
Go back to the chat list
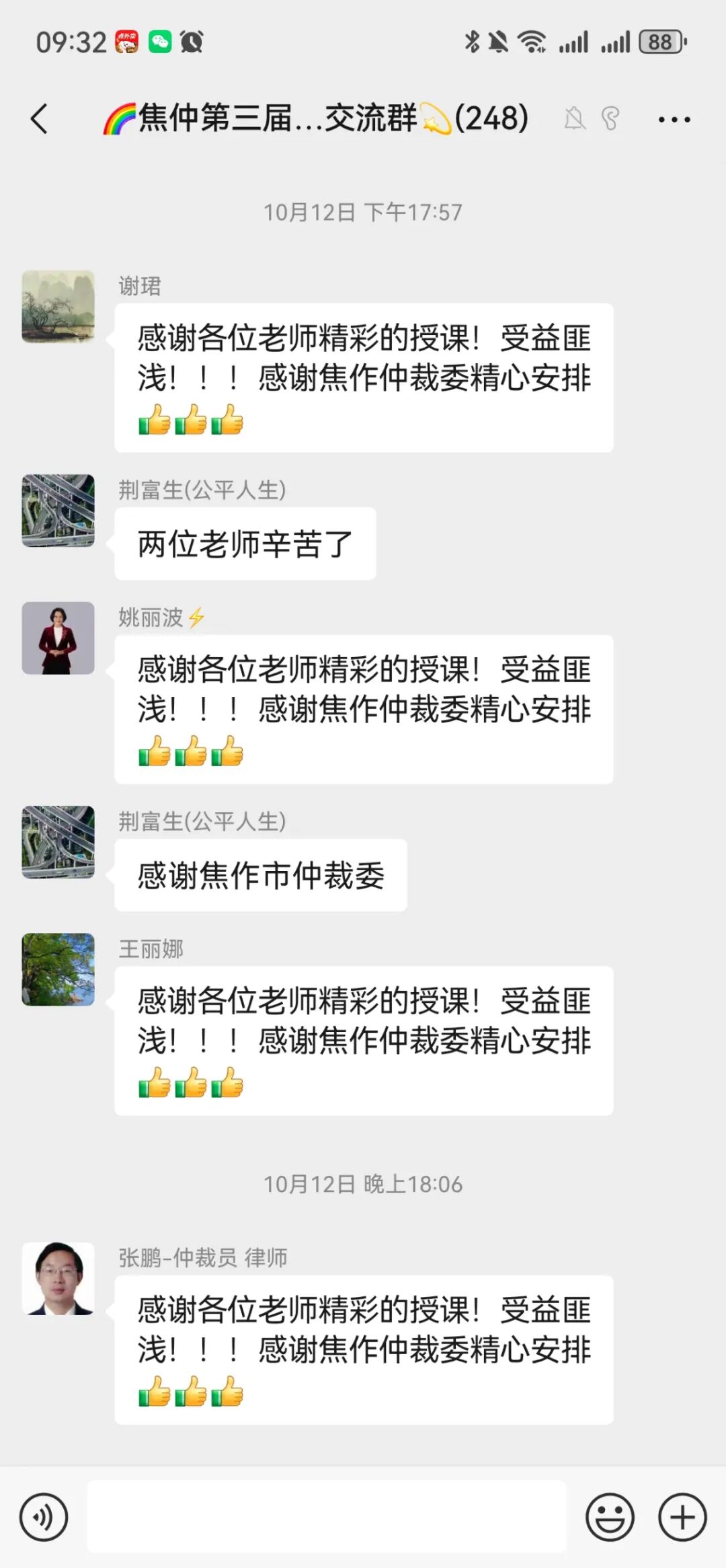pos(40,119)
